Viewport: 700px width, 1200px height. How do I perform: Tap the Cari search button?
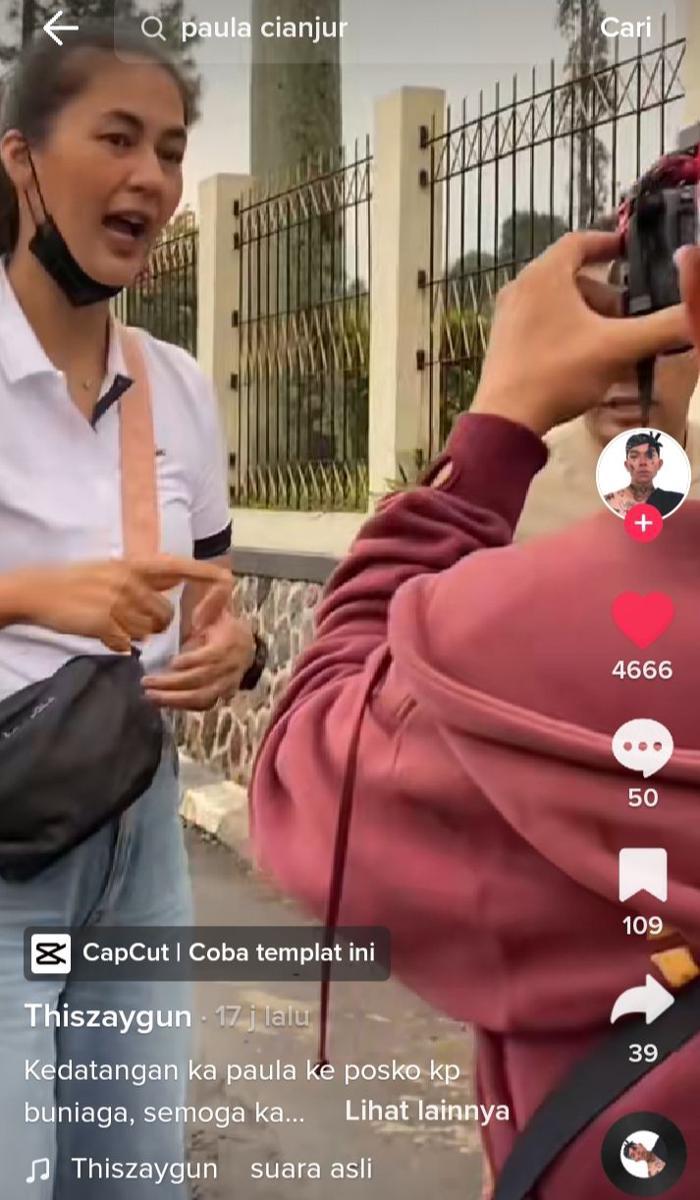pyautogui.click(x=626, y=28)
